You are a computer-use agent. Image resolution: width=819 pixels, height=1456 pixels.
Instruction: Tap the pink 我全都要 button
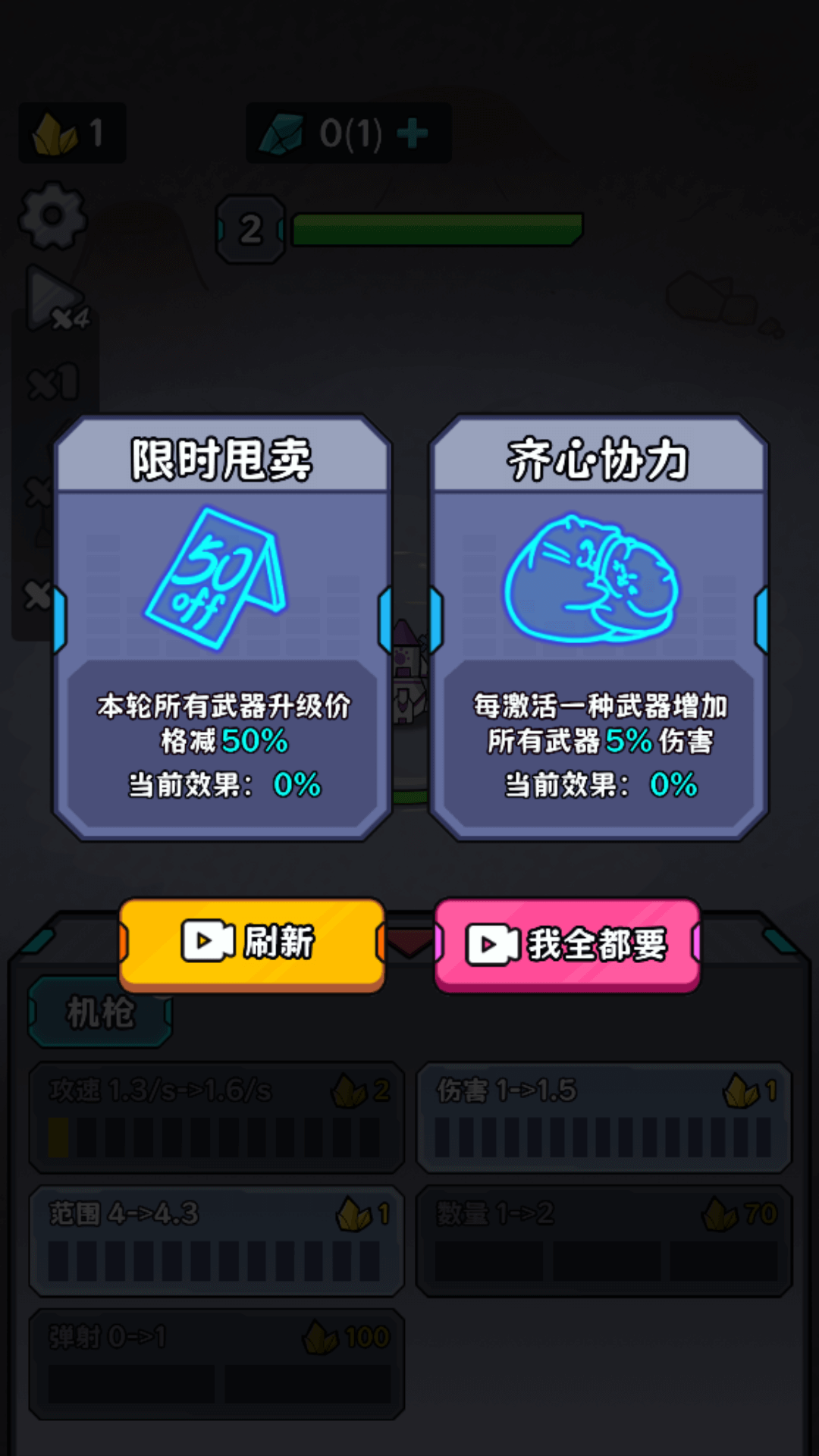567,944
